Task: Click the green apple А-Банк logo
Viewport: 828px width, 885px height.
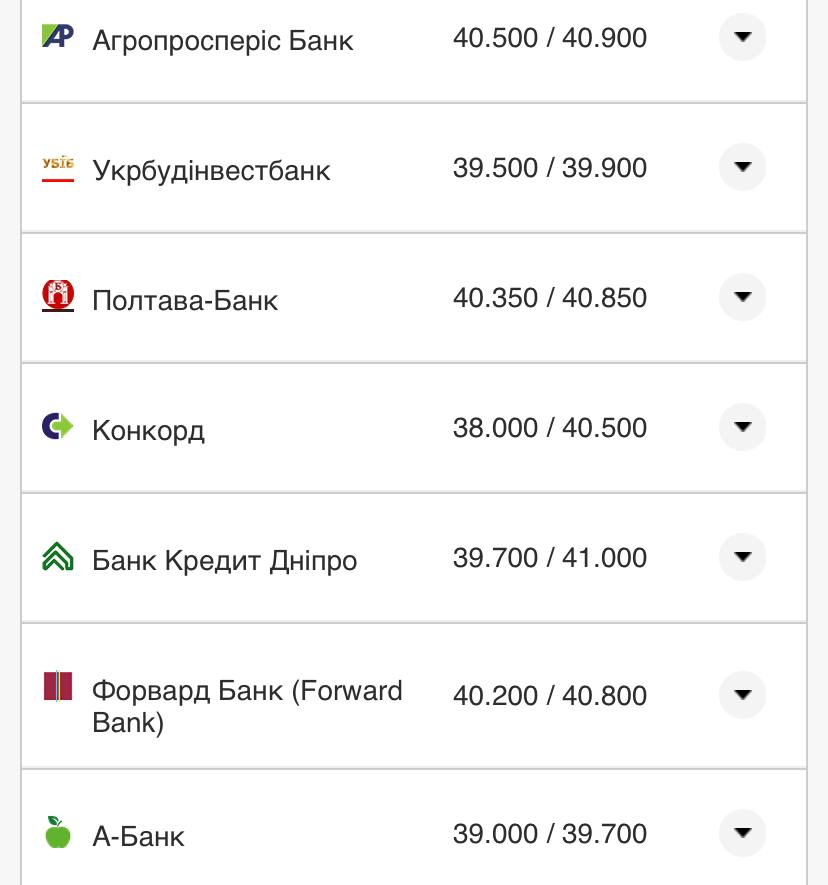Action: point(57,831)
